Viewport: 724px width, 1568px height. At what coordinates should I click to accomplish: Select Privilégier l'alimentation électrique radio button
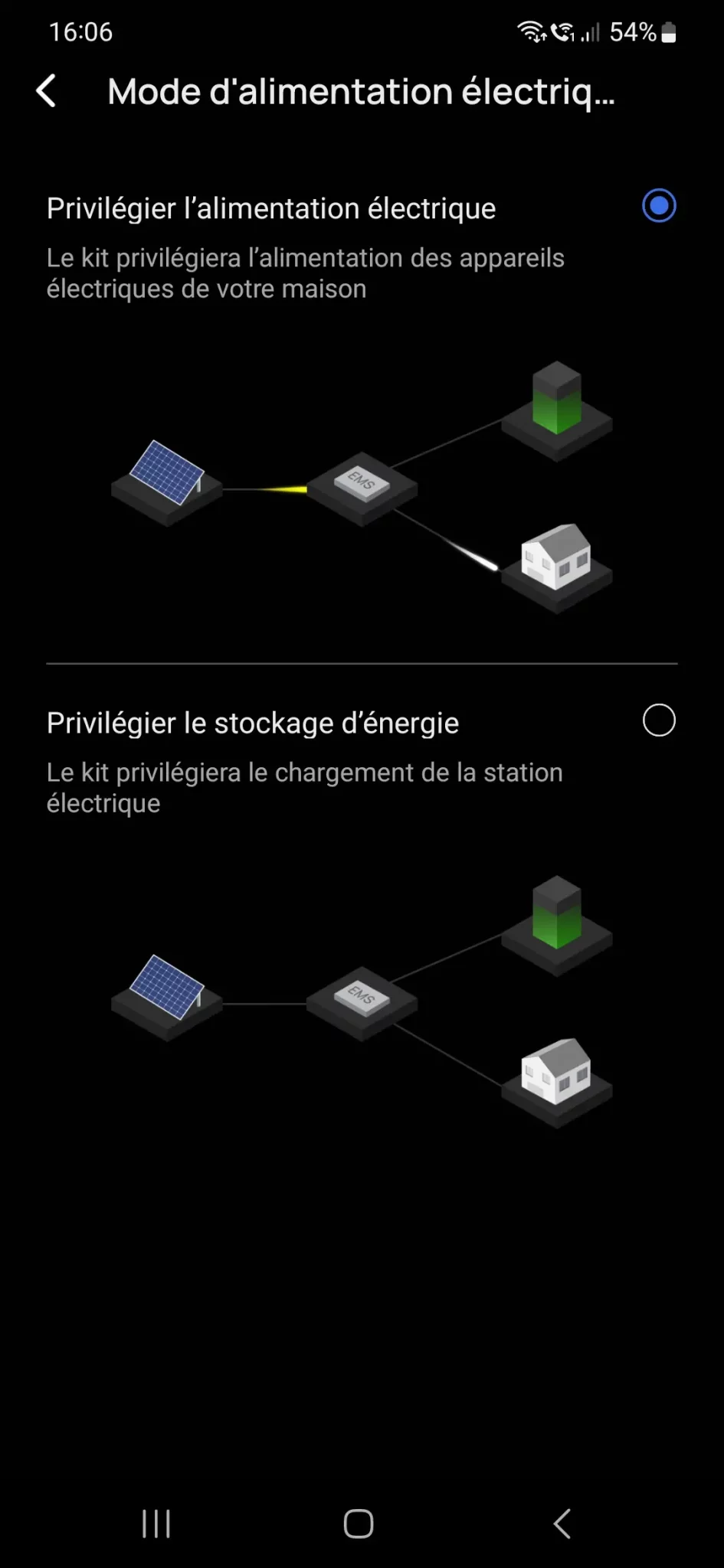pos(659,206)
